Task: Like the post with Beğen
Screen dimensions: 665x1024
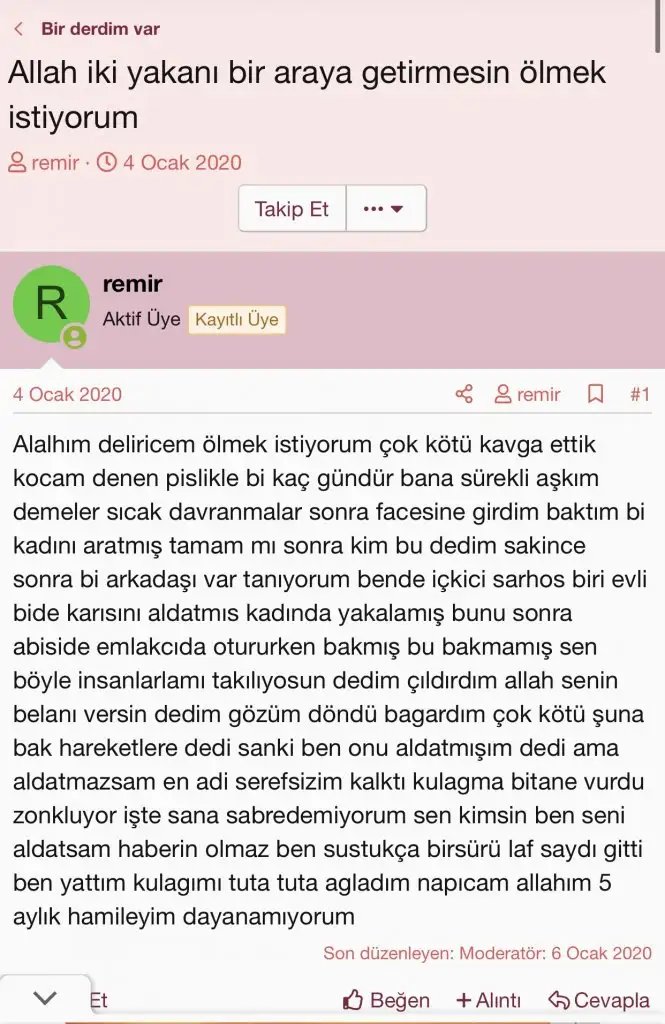Action: click(x=386, y=1000)
